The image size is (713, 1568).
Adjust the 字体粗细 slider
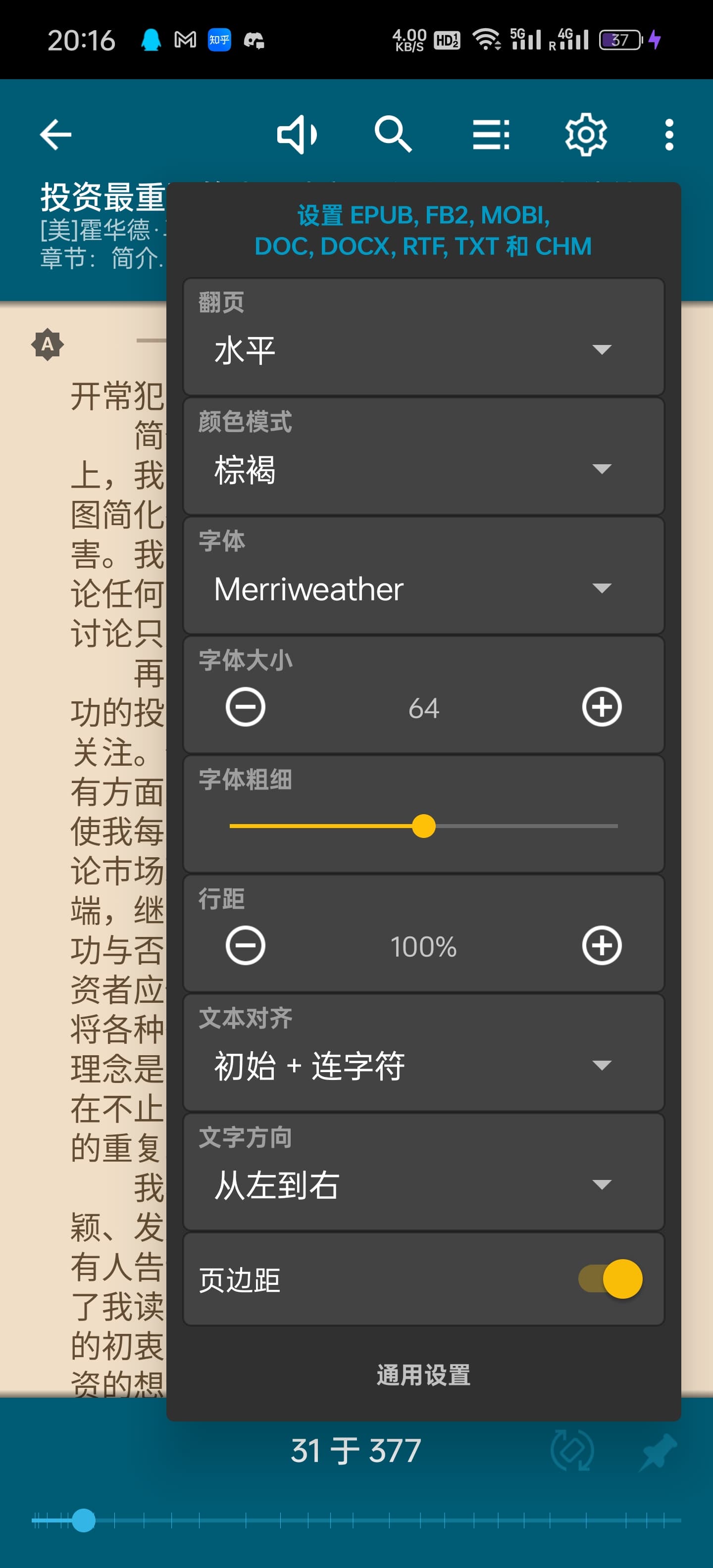tap(423, 826)
